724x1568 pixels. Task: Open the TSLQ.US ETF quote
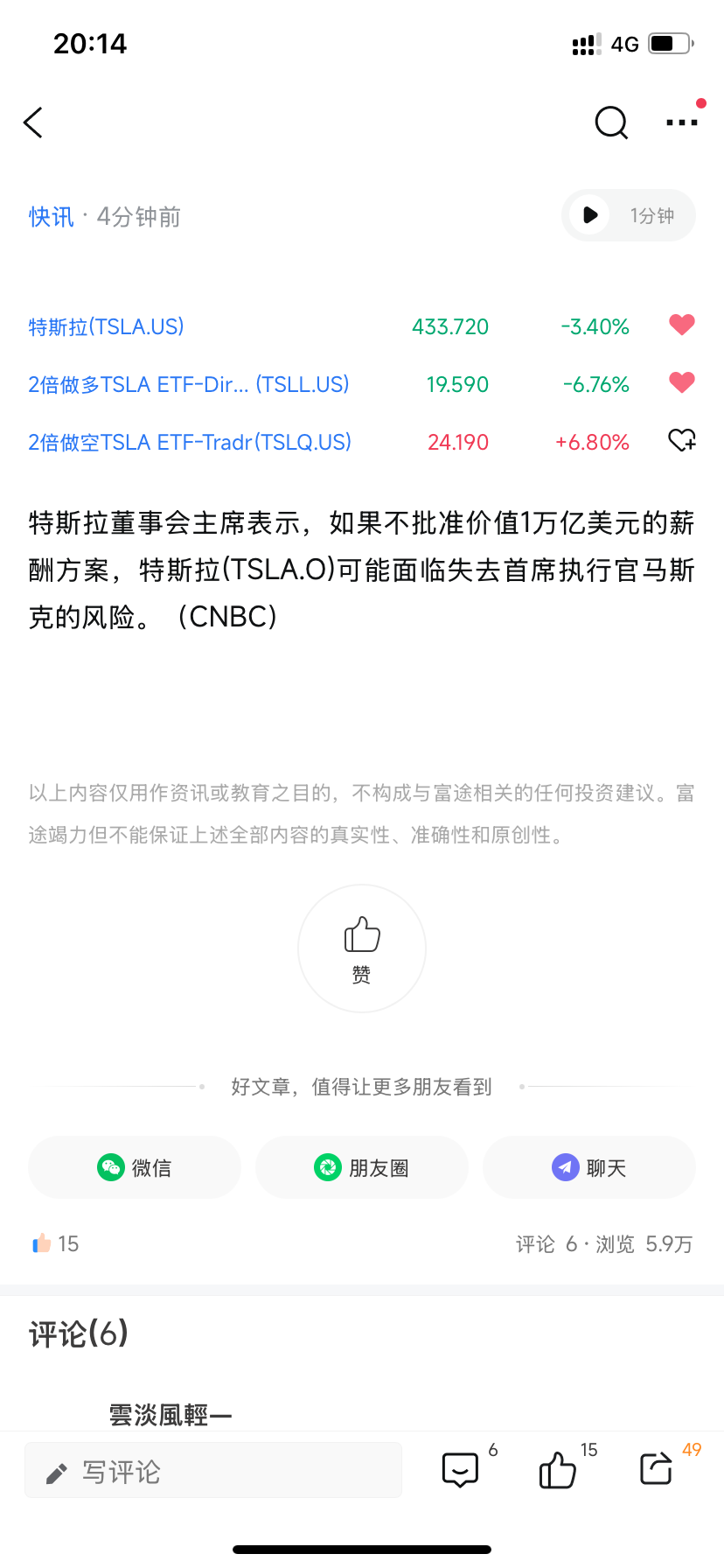[190, 443]
